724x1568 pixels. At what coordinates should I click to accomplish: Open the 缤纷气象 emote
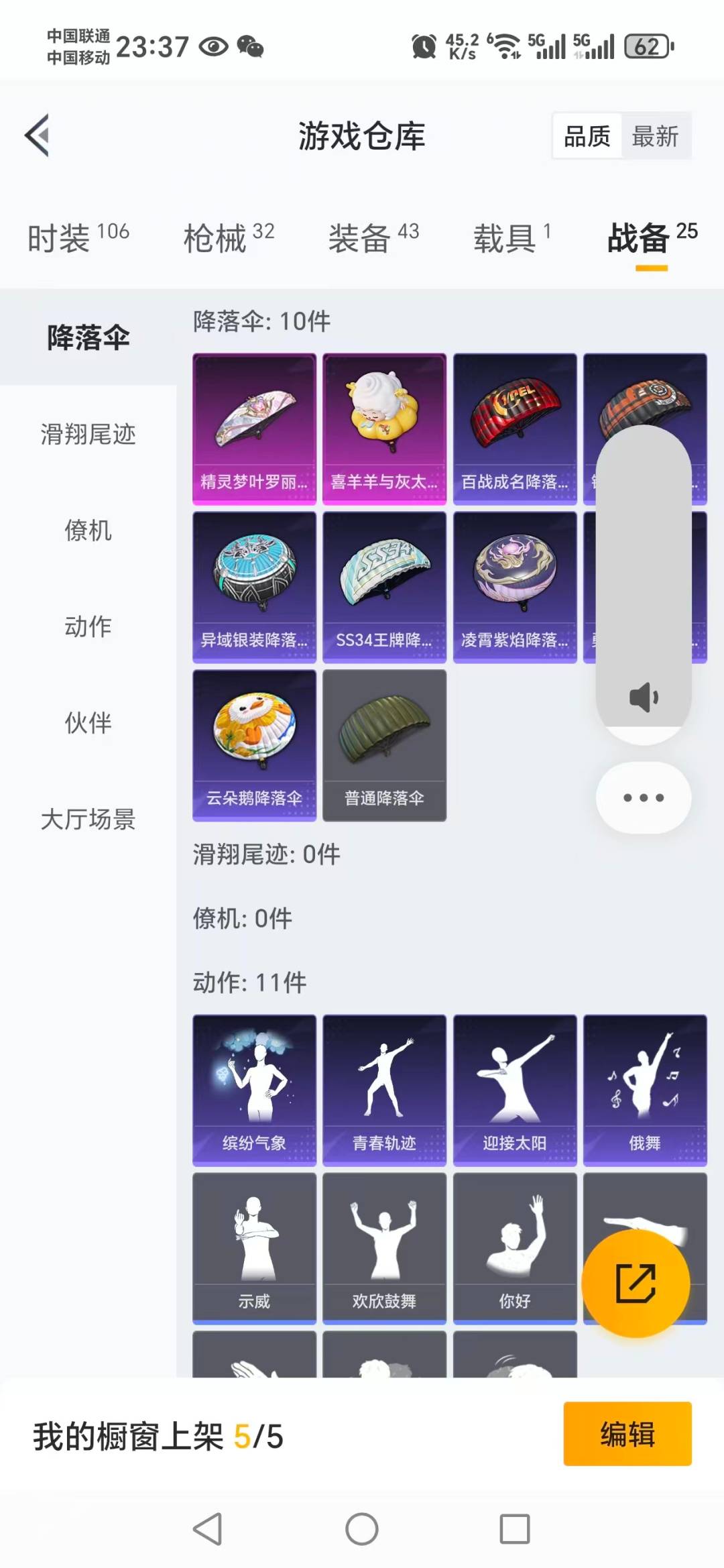pyautogui.click(x=254, y=1090)
